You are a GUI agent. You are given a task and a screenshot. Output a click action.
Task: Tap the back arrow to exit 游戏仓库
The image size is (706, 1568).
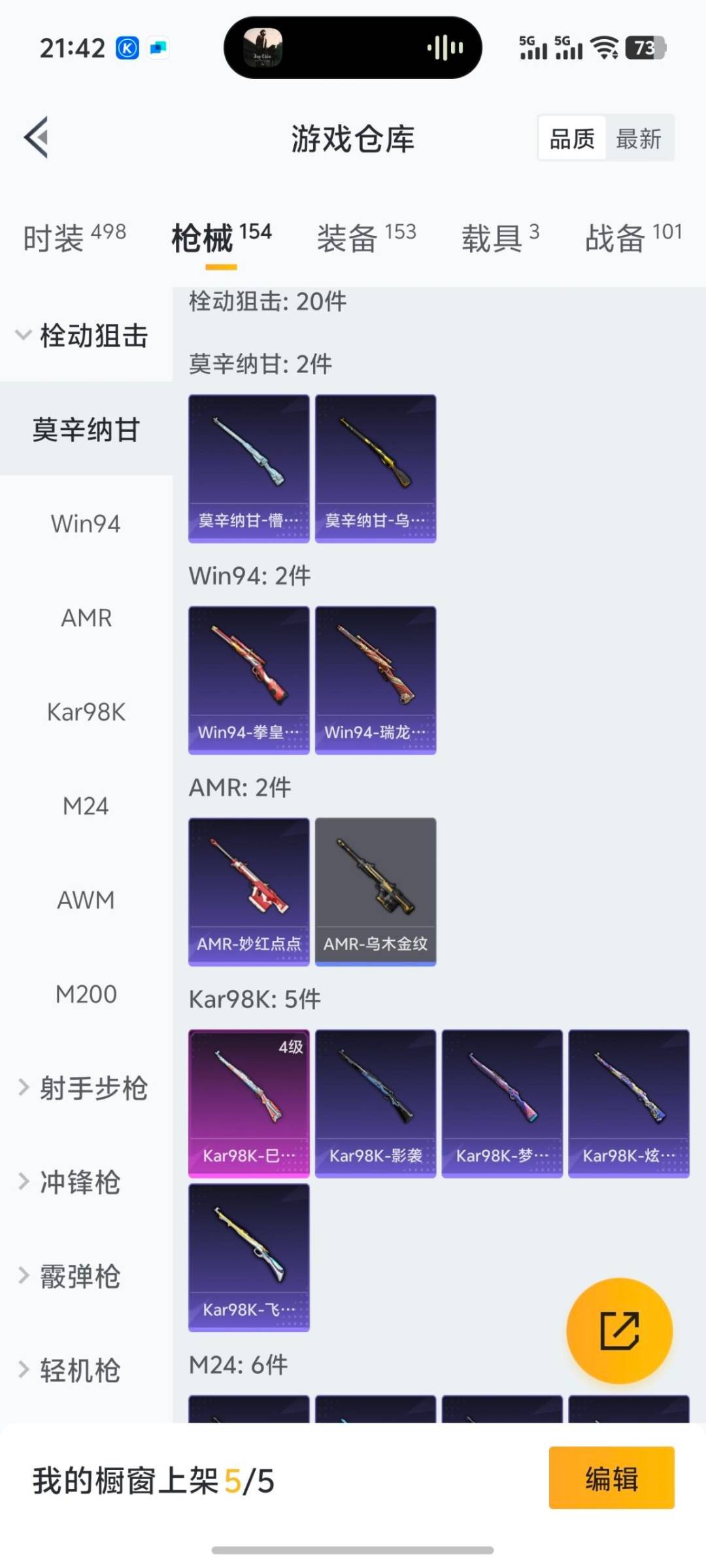36,137
